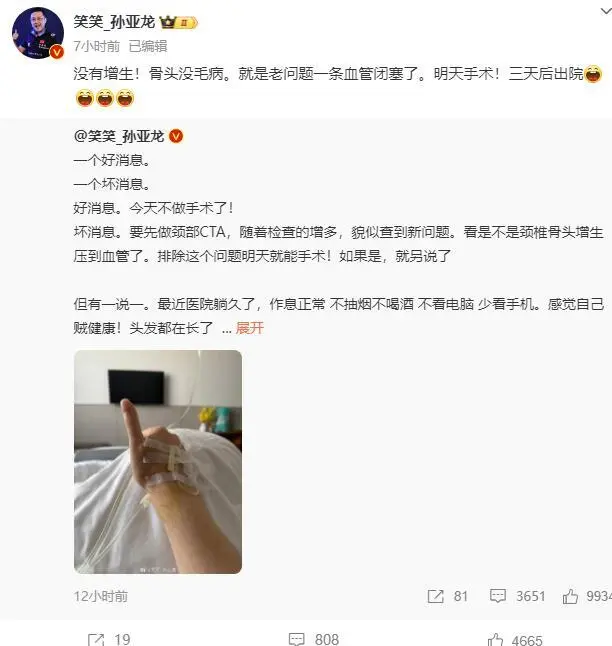Screen dimensions: 612x646
Task: Repost the main post with 19 reposts
Action: click(x=108, y=639)
